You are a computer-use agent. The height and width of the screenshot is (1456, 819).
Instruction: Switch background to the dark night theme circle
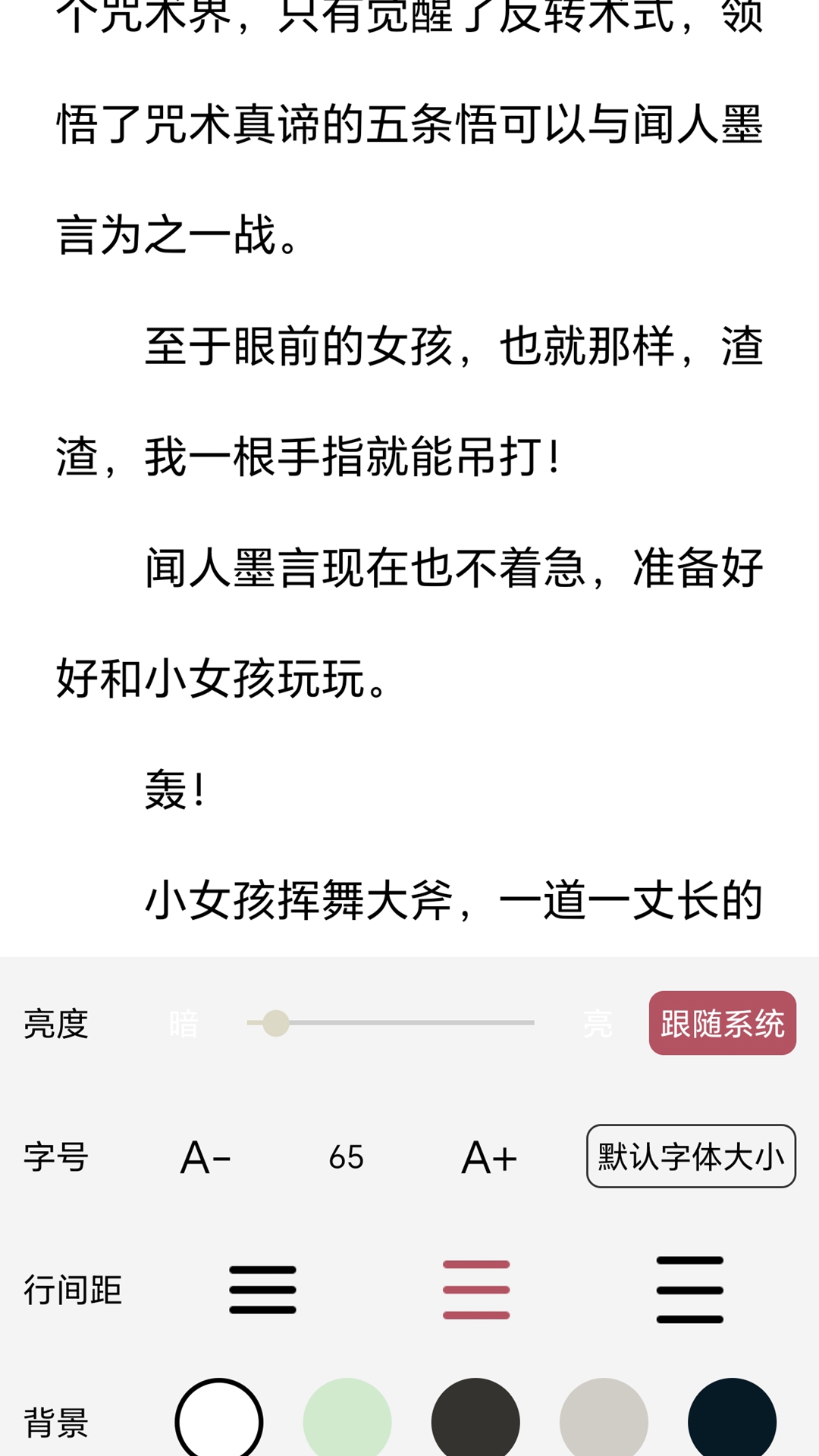474,1422
